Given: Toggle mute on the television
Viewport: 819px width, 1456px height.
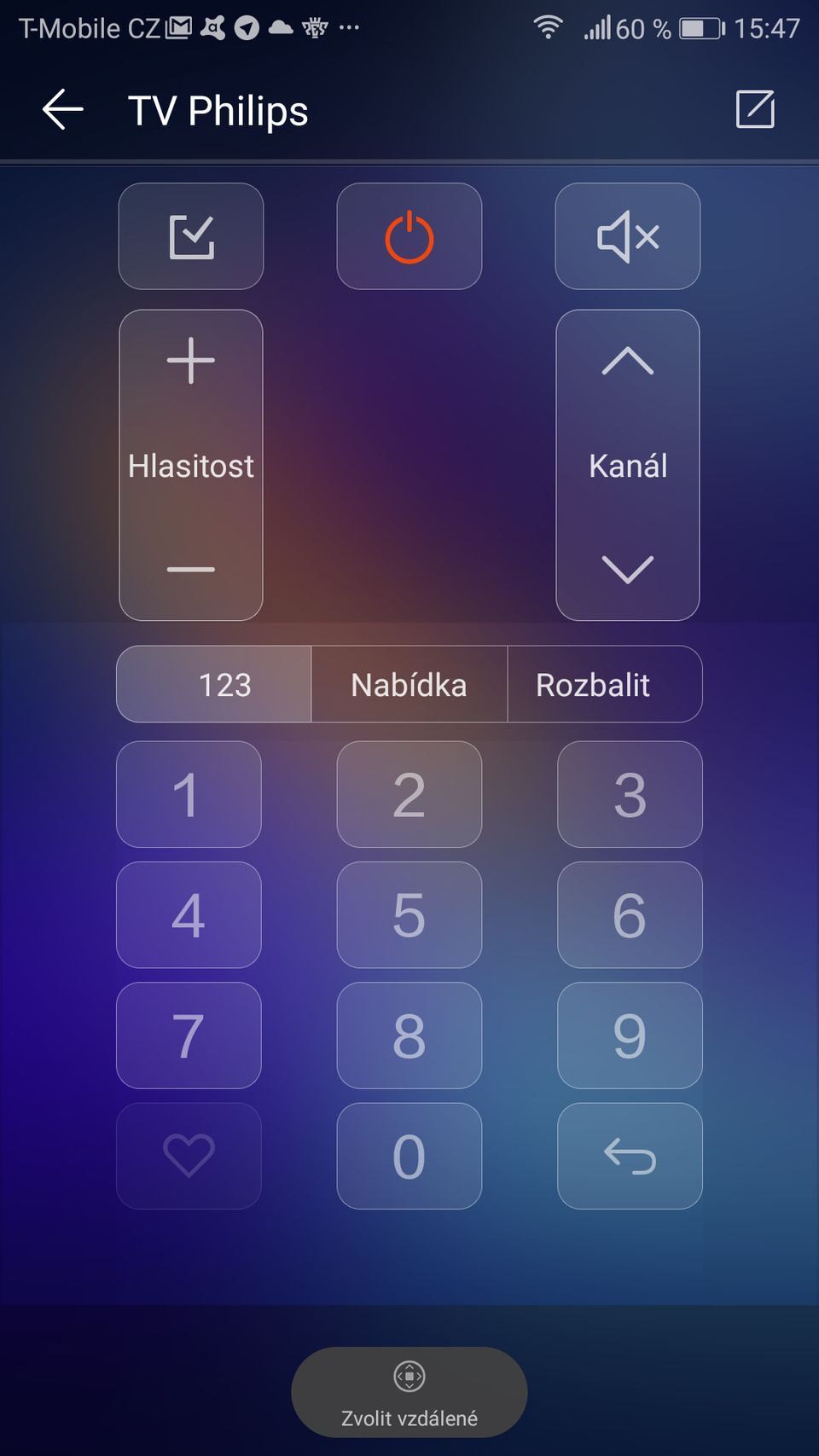Looking at the screenshot, I should (627, 236).
